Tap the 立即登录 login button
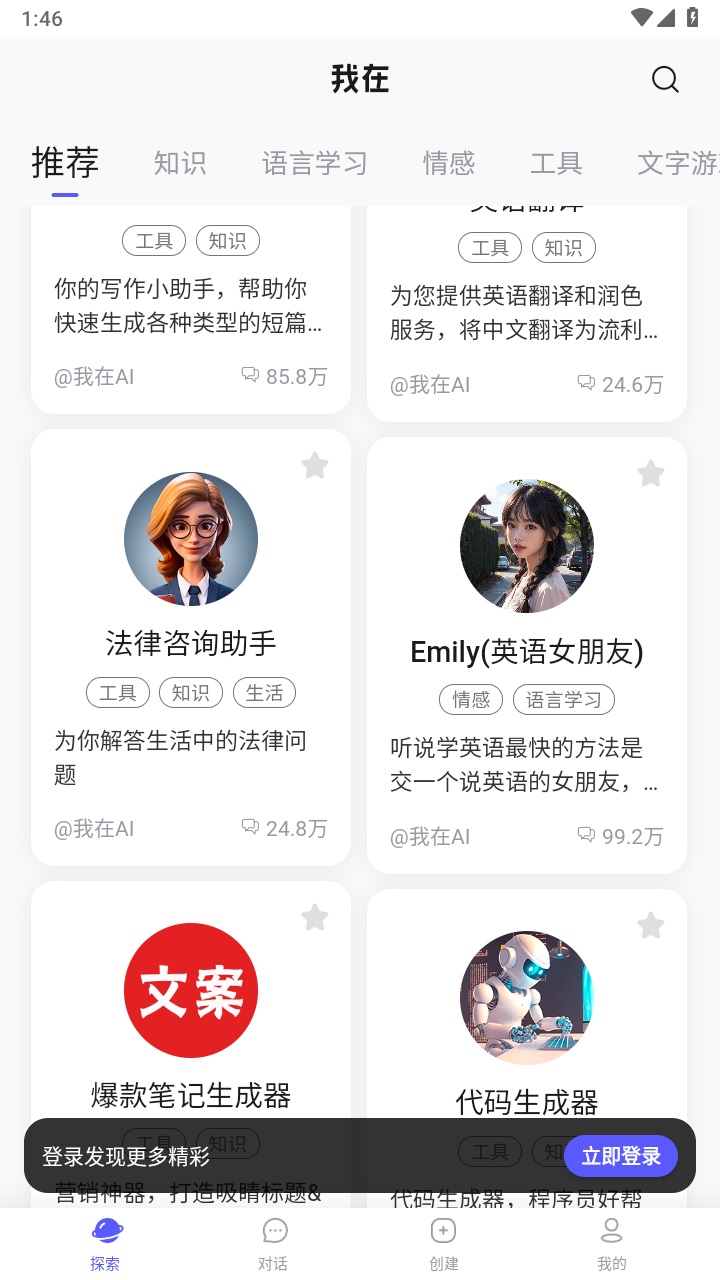This screenshot has width=720, height=1280. tap(621, 1155)
